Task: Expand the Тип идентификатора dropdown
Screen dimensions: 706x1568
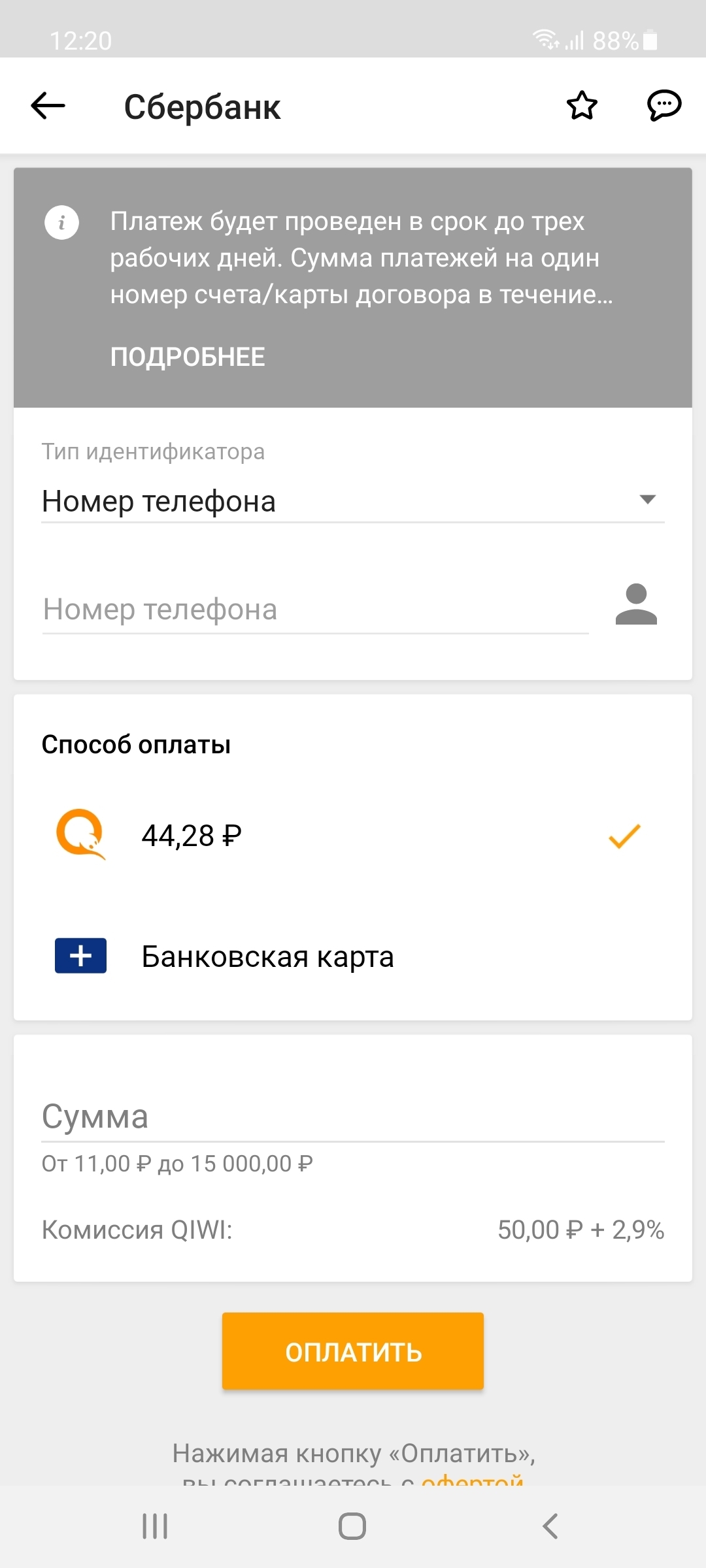Action: click(353, 501)
